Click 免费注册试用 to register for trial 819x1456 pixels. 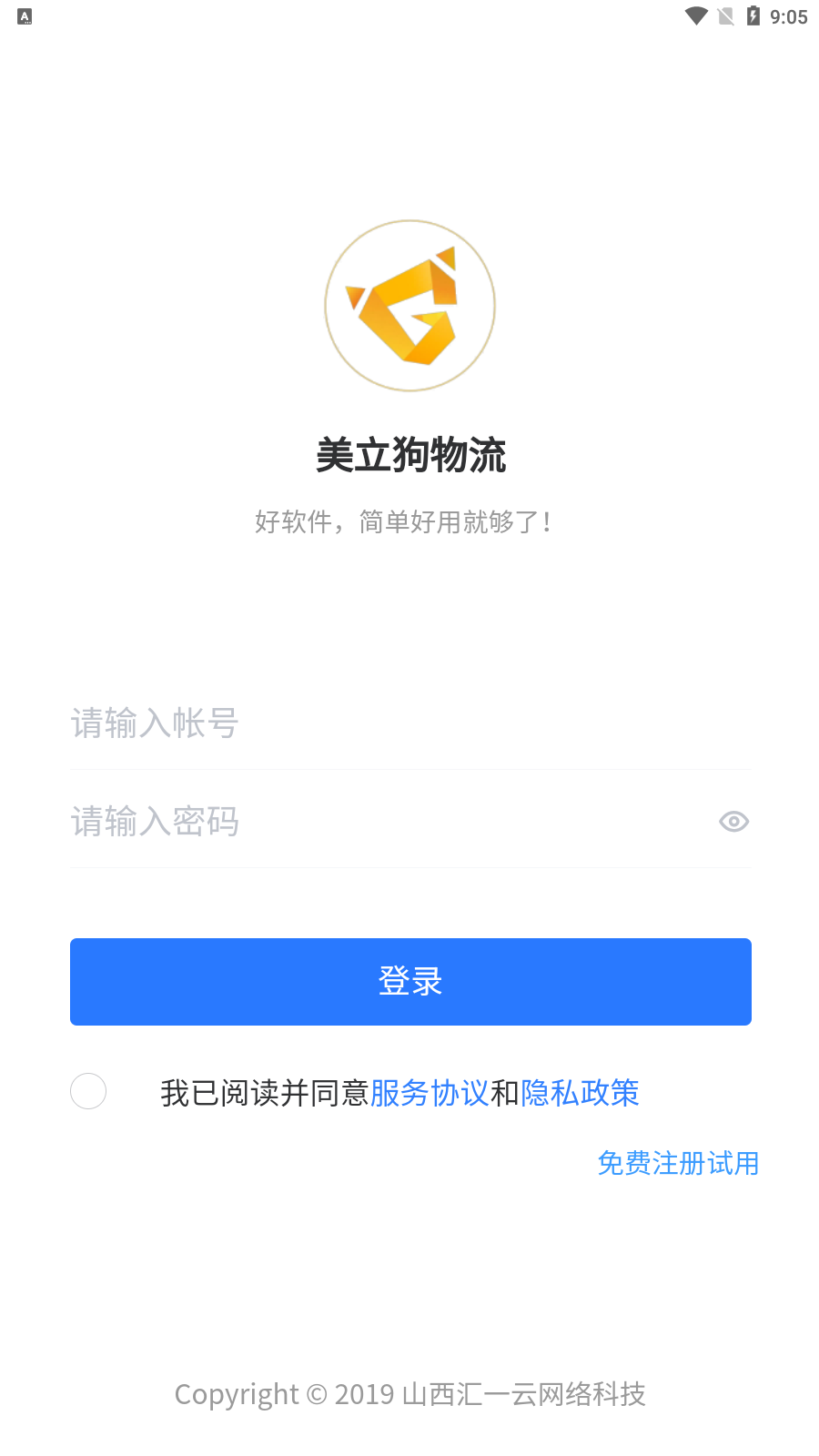tap(678, 1163)
